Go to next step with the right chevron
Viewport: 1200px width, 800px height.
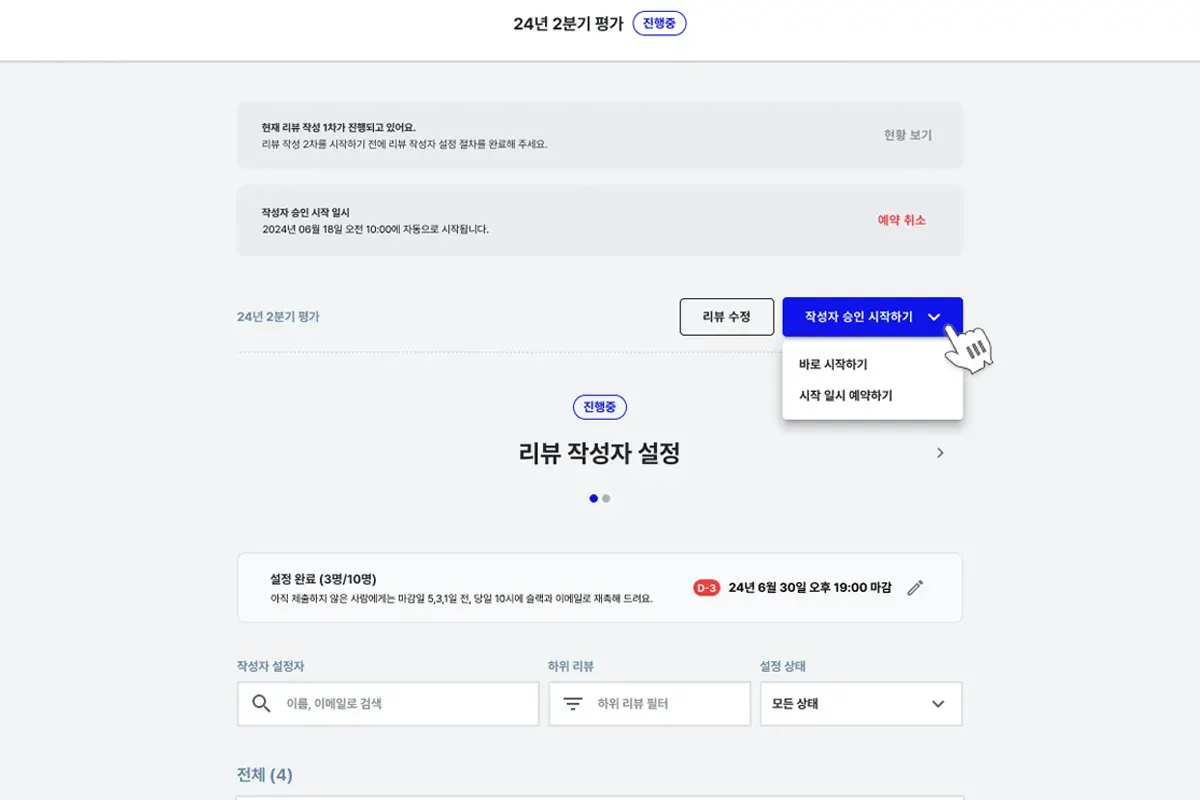(x=939, y=453)
